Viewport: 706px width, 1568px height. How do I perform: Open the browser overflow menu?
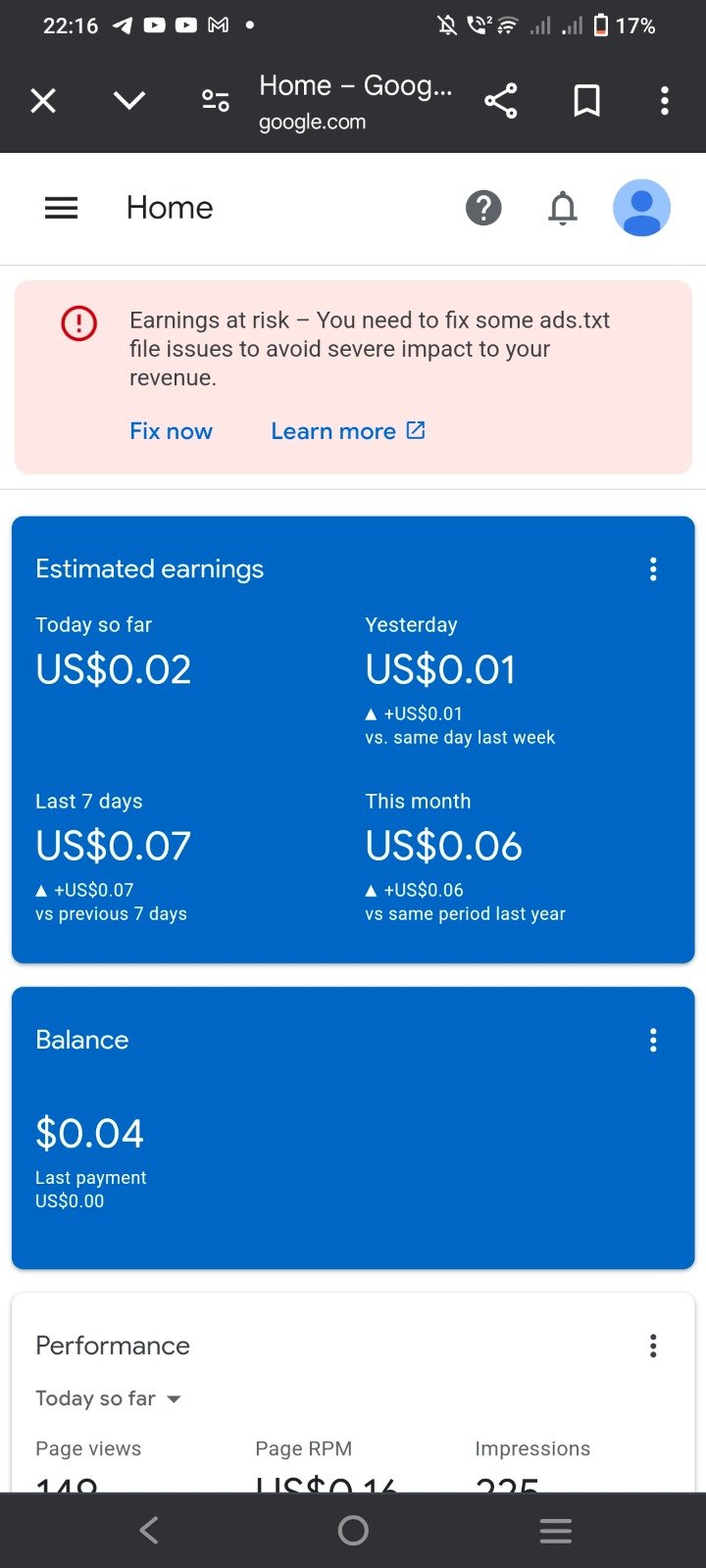665,101
